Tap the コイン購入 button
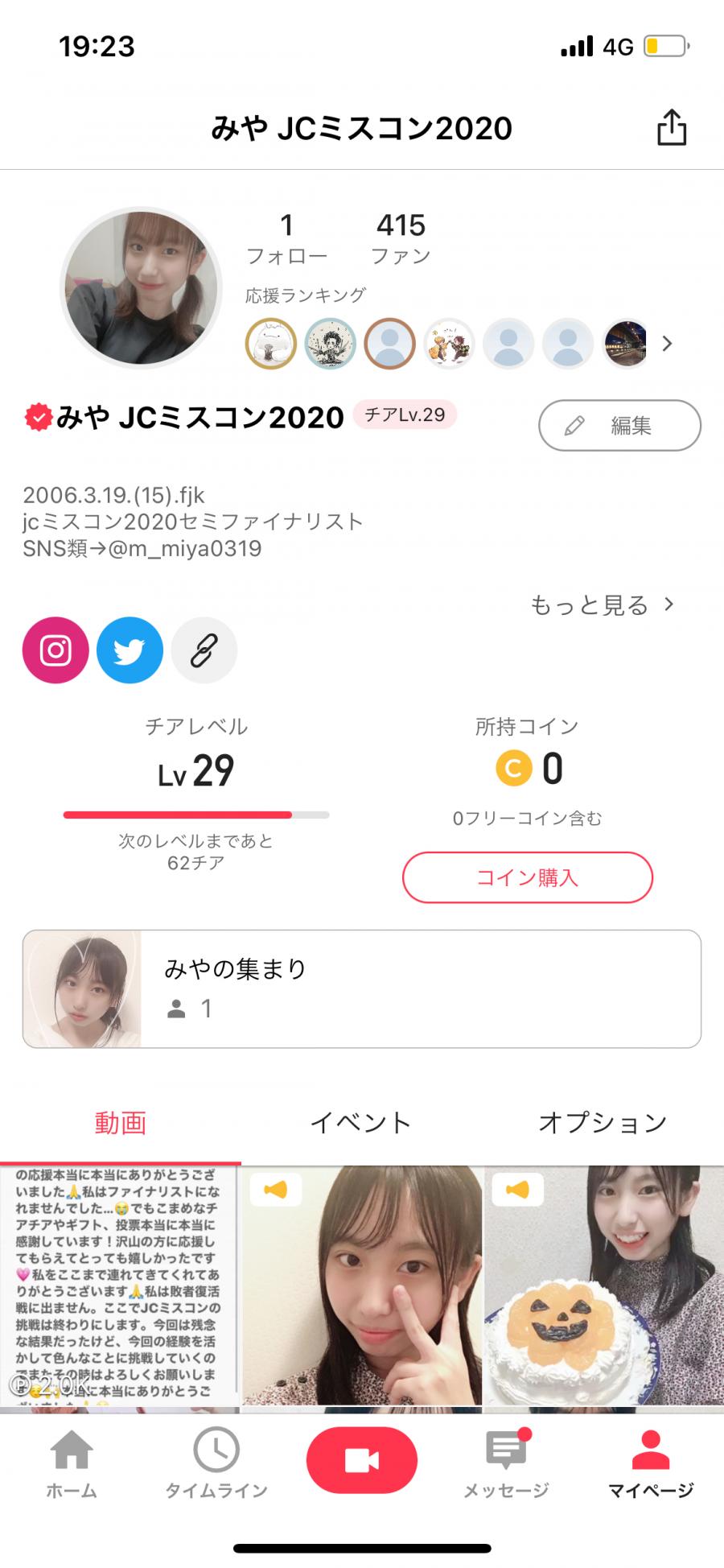Viewport: 724px width, 1568px height. coord(527,877)
